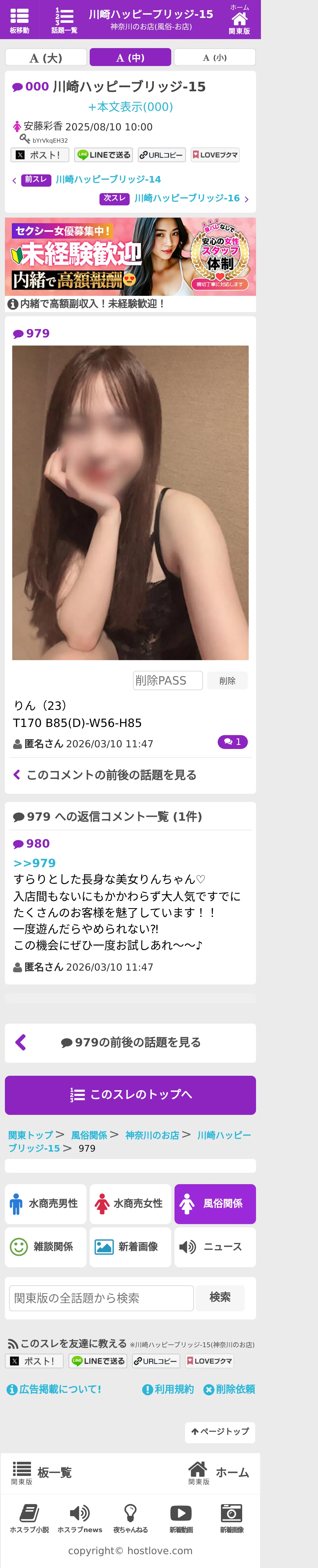The image size is (318, 1568).
Task: Tap the 削除 button beside the password field
Action: [227, 680]
